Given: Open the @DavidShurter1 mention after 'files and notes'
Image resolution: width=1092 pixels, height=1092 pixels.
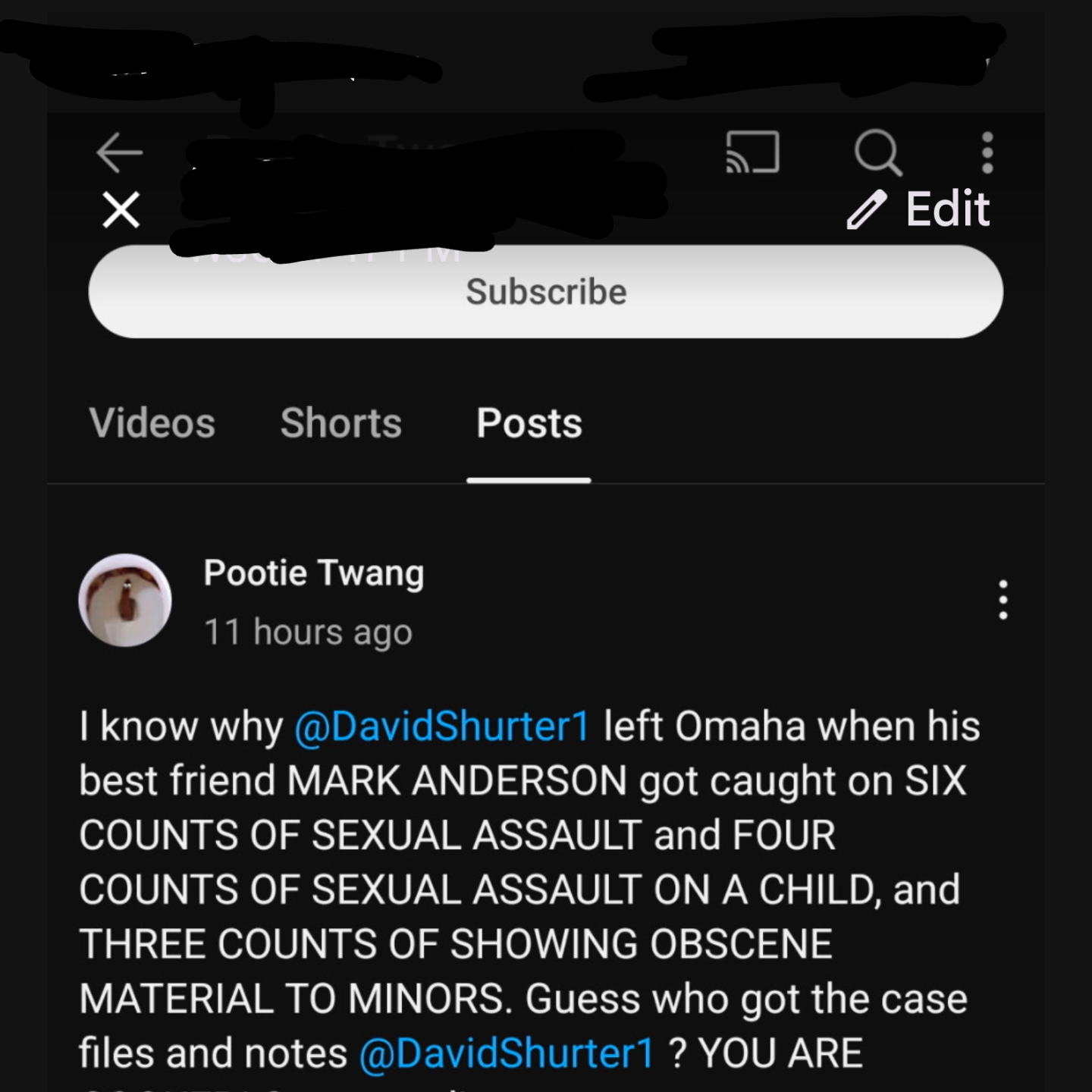Looking at the screenshot, I should [x=506, y=1053].
